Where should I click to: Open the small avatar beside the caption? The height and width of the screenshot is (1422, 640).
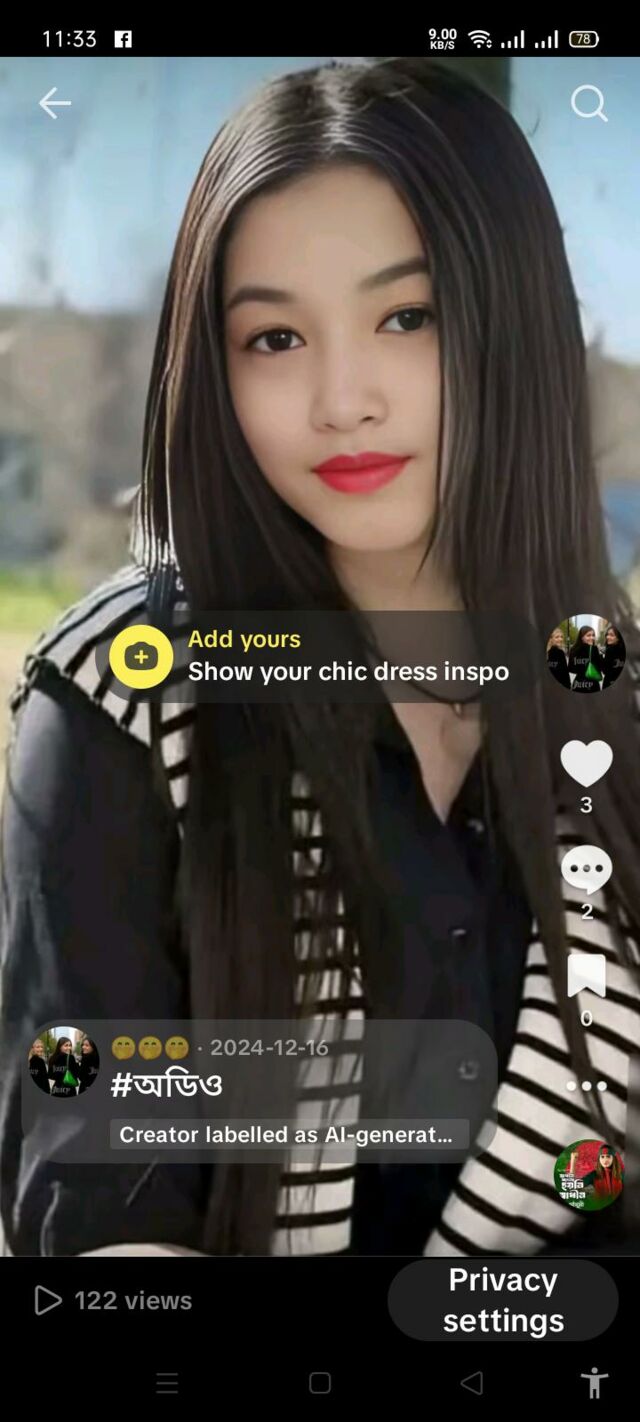click(64, 1062)
